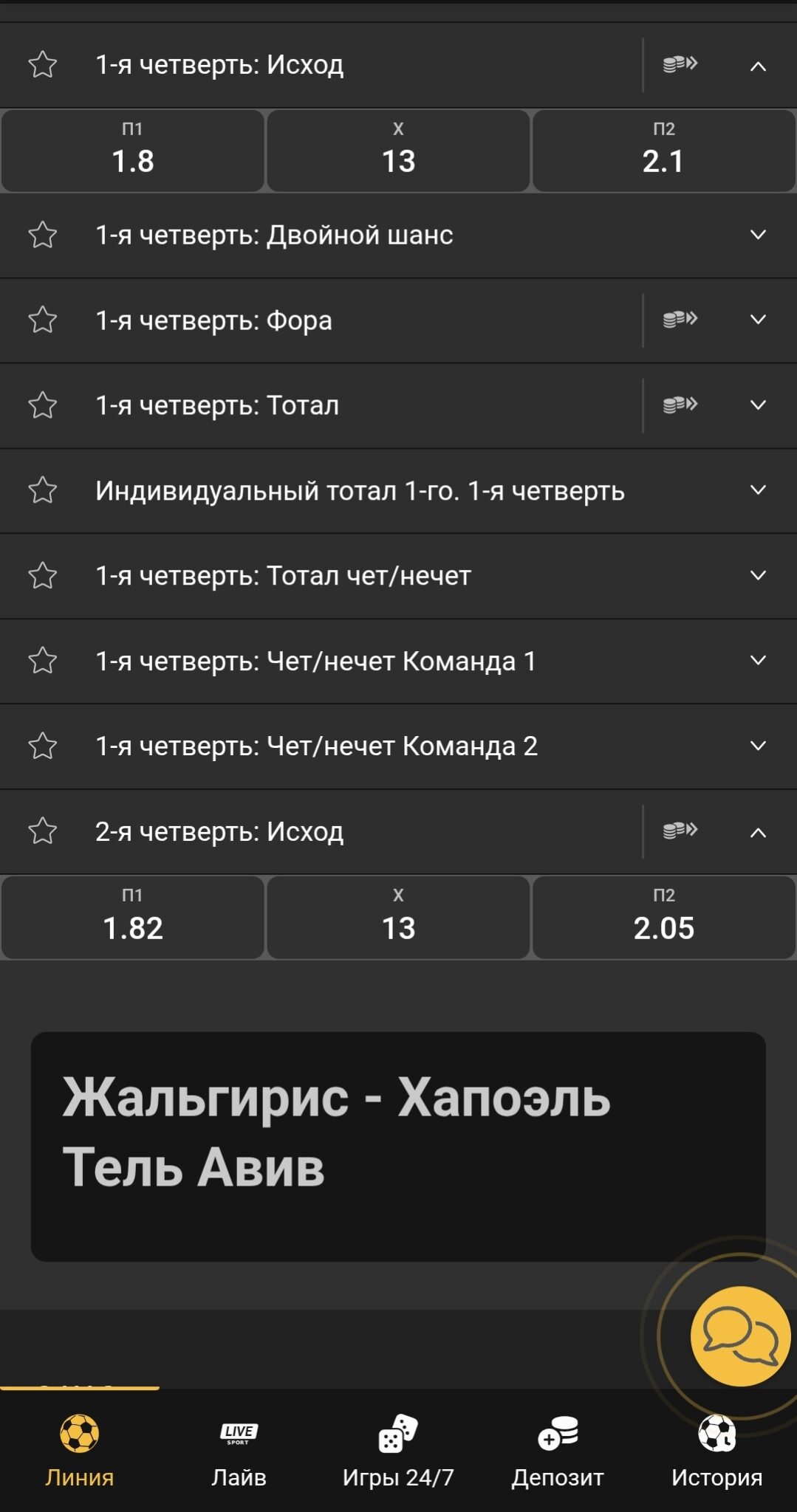Screen dimensions: 797x1512
Task: Open the Депозит tab
Action: 558,1451
